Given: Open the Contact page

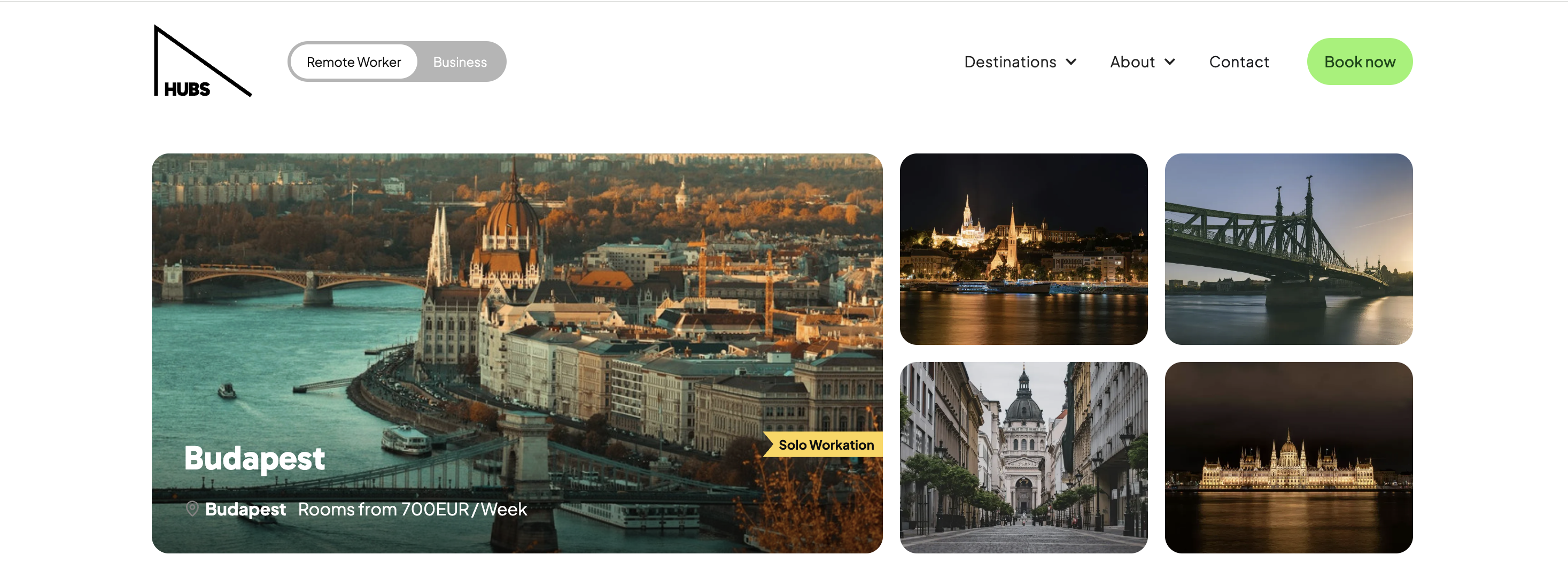Looking at the screenshot, I should (x=1239, y=62).
